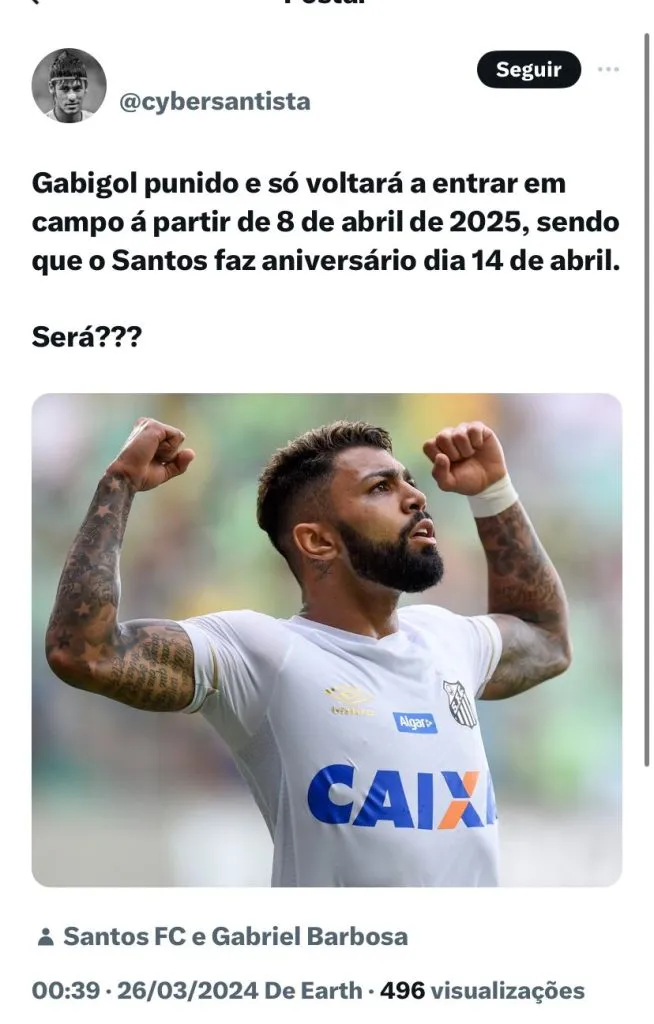654x1024 pixels.
Task: Tap the Seguir button
Action: click(x=527, y=70)
